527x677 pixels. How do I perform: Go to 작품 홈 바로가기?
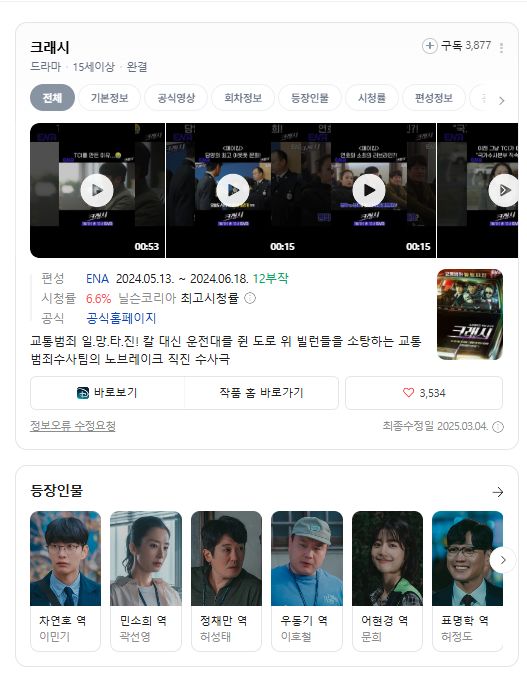pyautogui.click(x=262, y=392)
